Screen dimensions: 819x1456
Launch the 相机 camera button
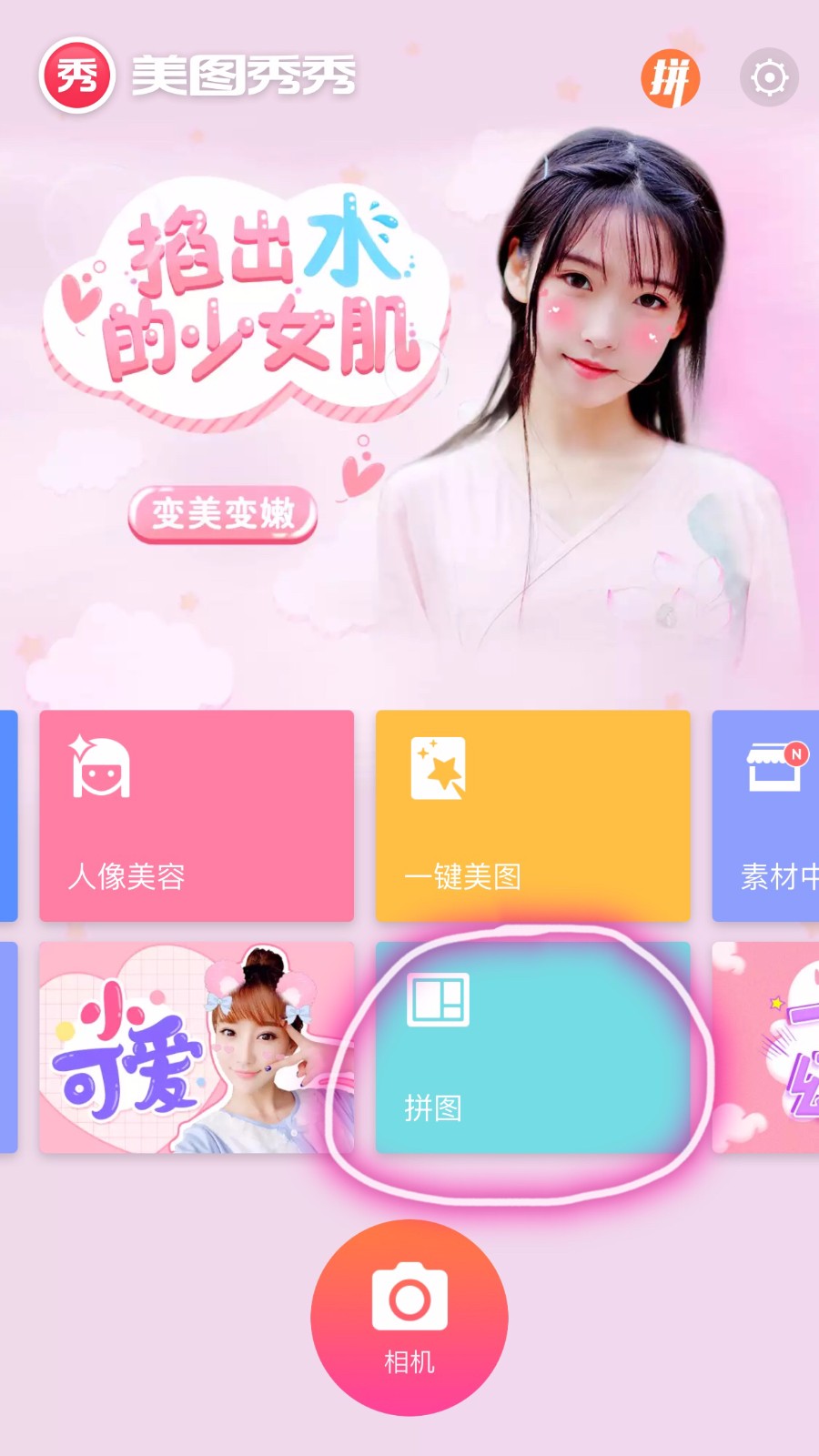point(409,1317)
